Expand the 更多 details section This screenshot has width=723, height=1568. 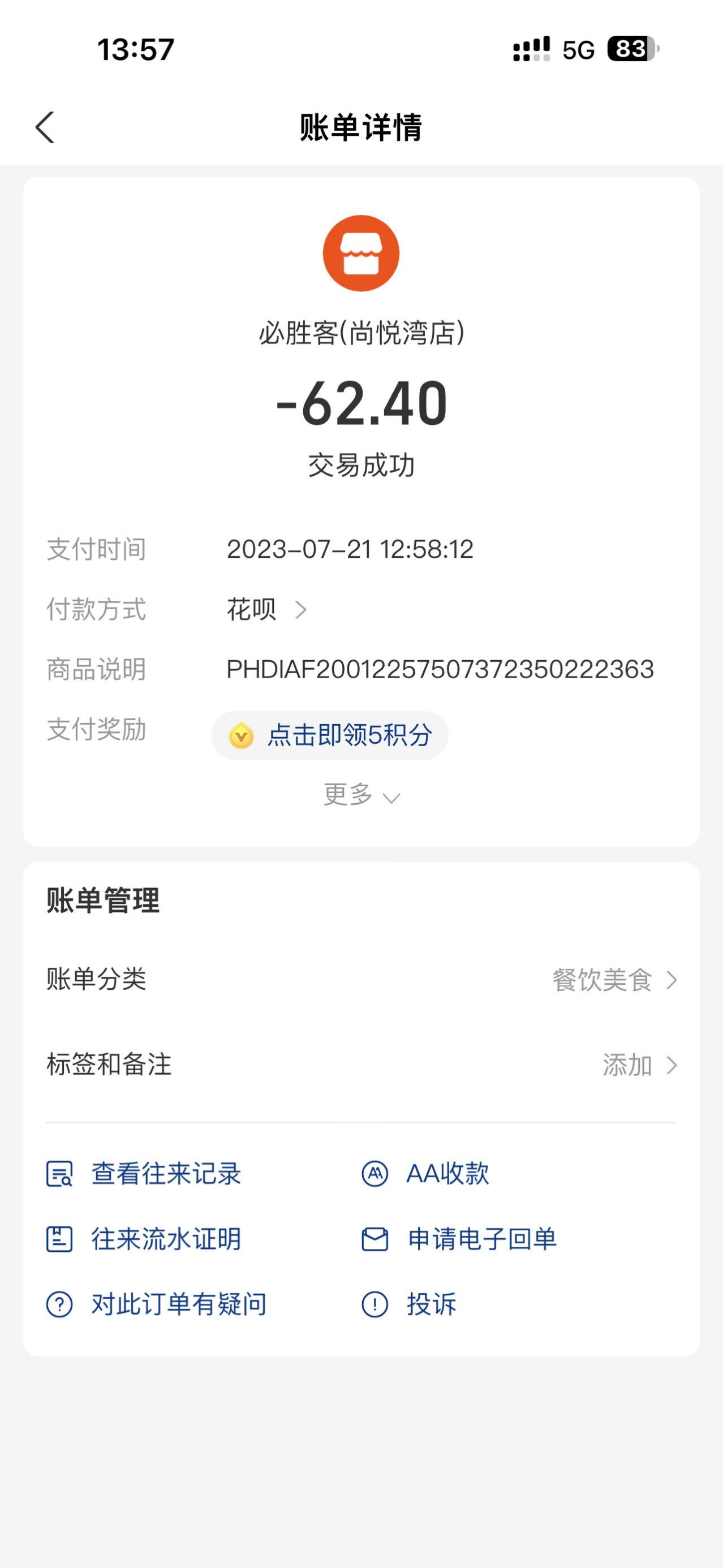coord(361,795)
